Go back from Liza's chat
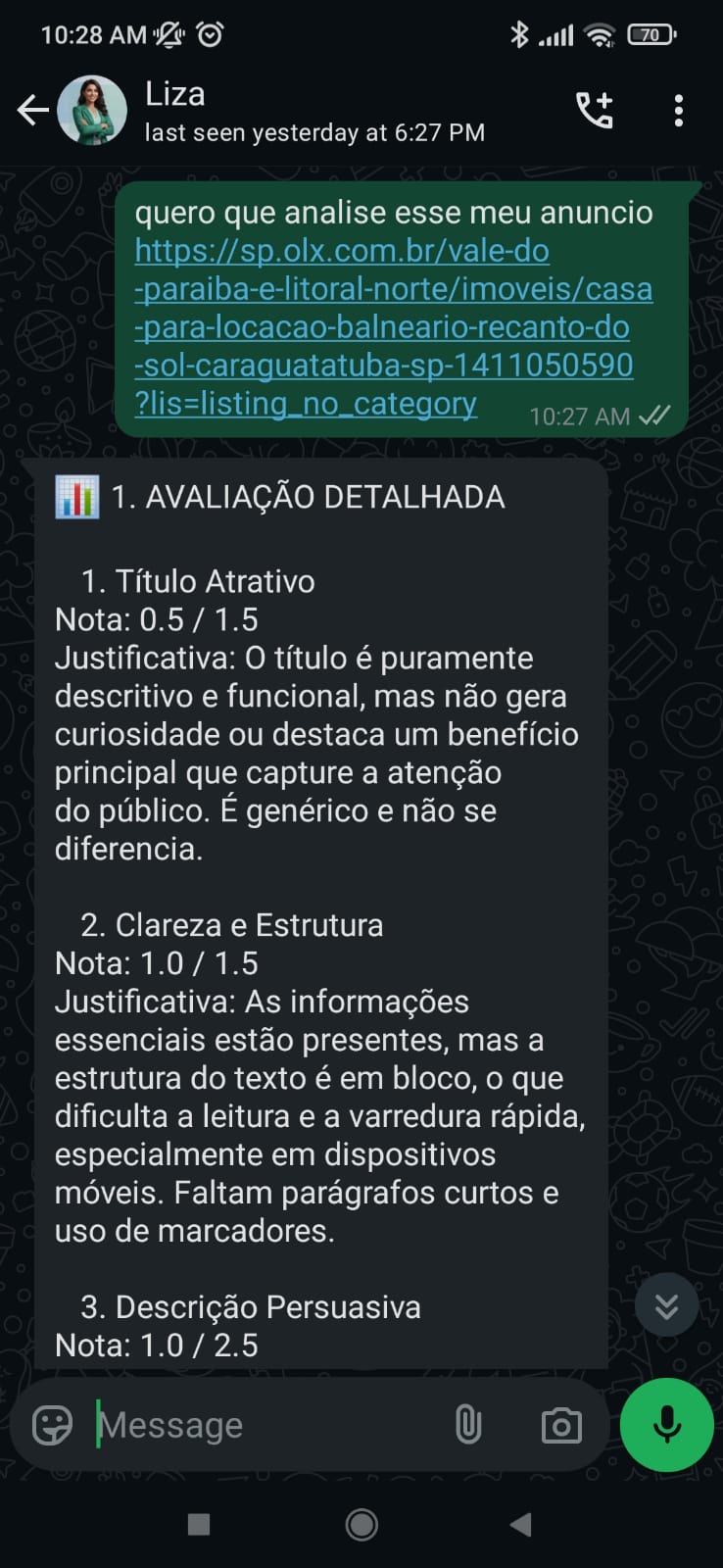Screen dimensions: 723x1568 pyautogui.click(x=32, y=111)
